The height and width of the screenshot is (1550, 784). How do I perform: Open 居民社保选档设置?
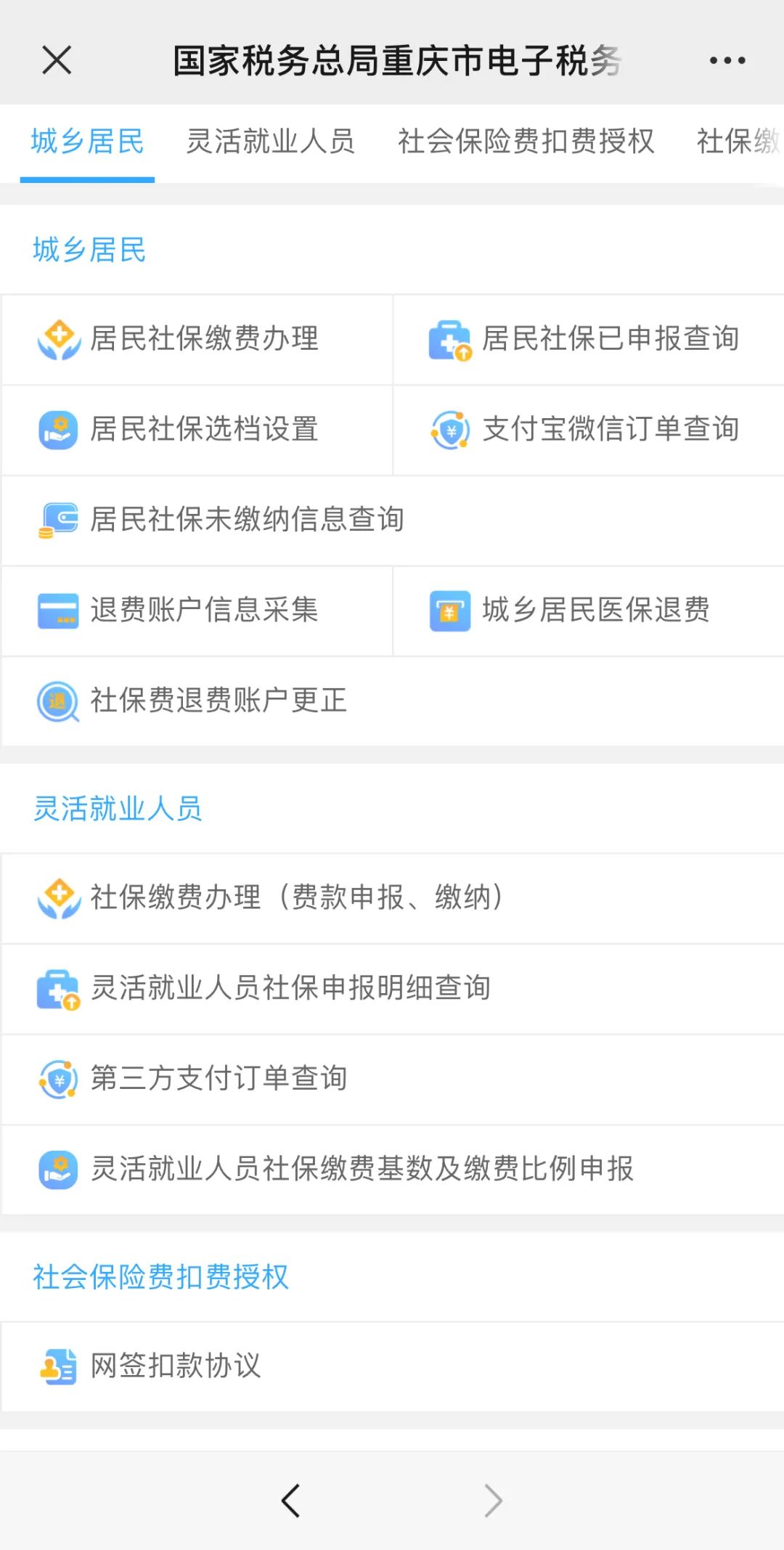pos(197,430)
